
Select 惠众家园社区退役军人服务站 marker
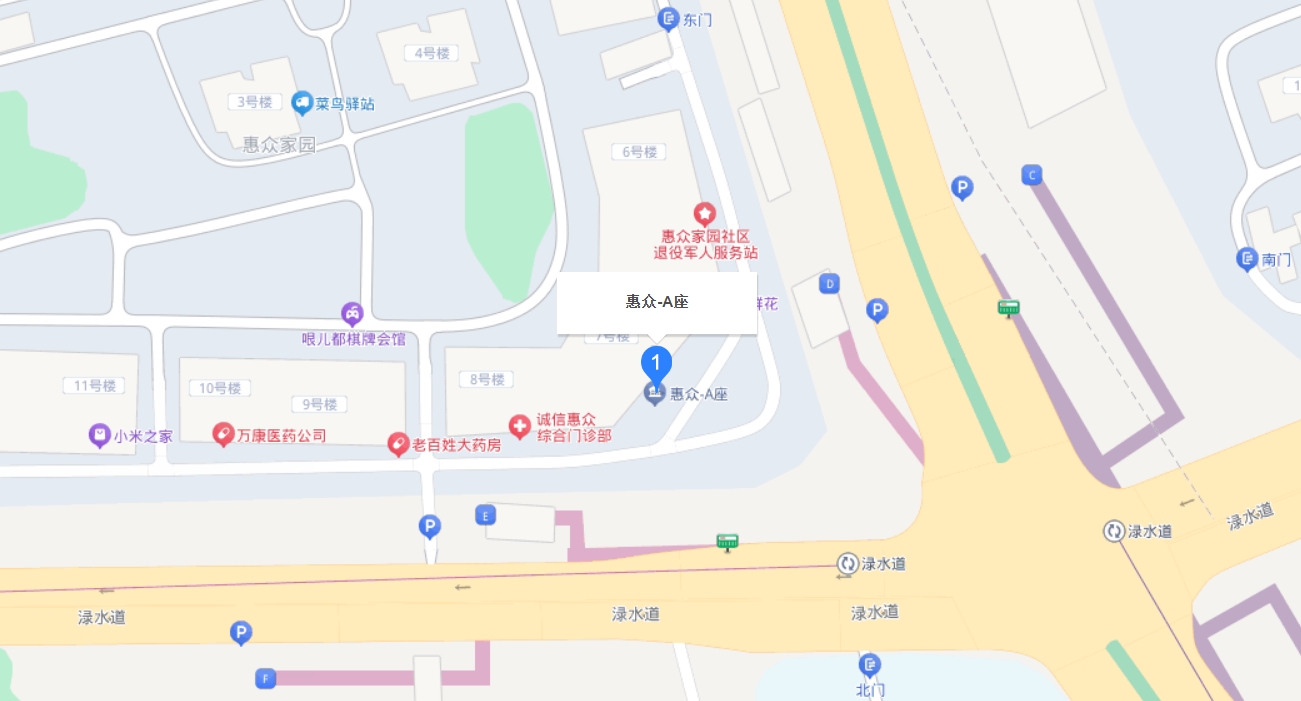pyautogui.click(x=705, y=213)
